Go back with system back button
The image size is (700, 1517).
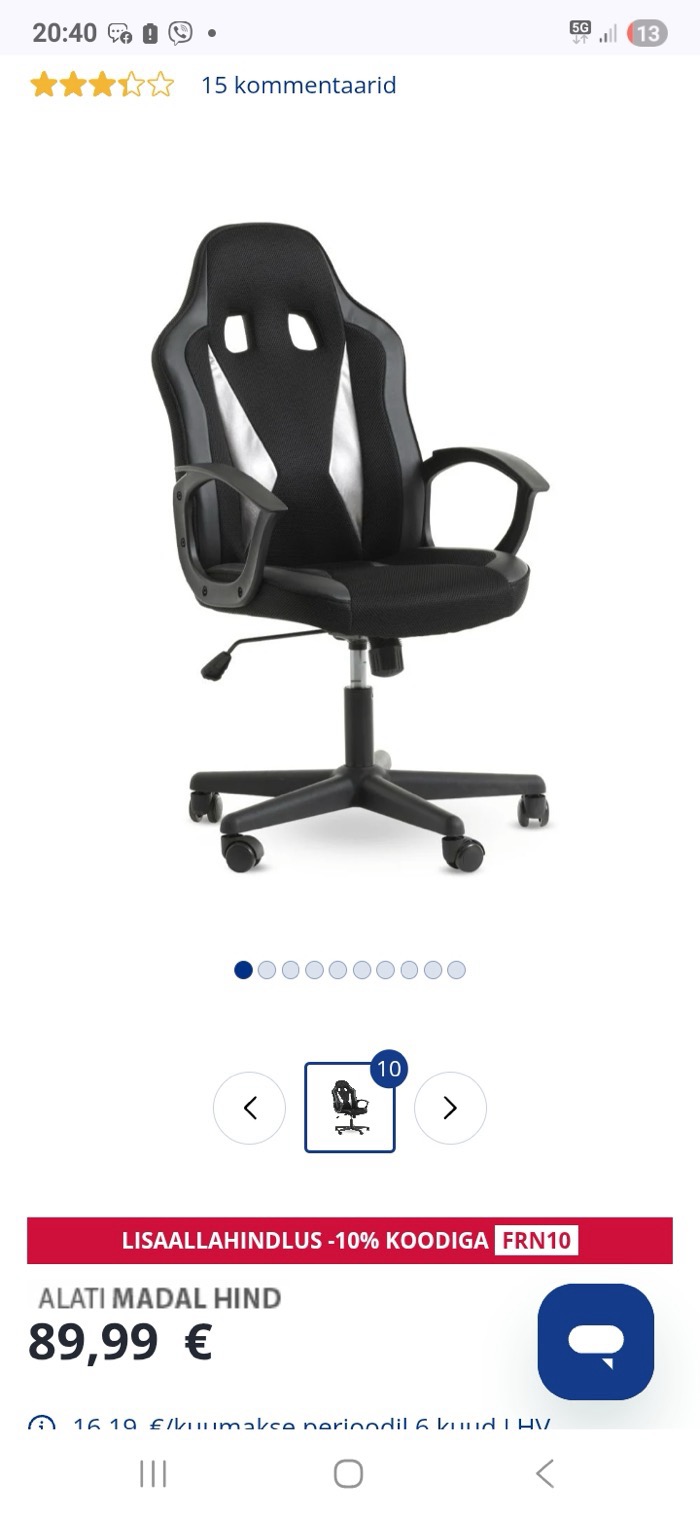pos(544,1473)
